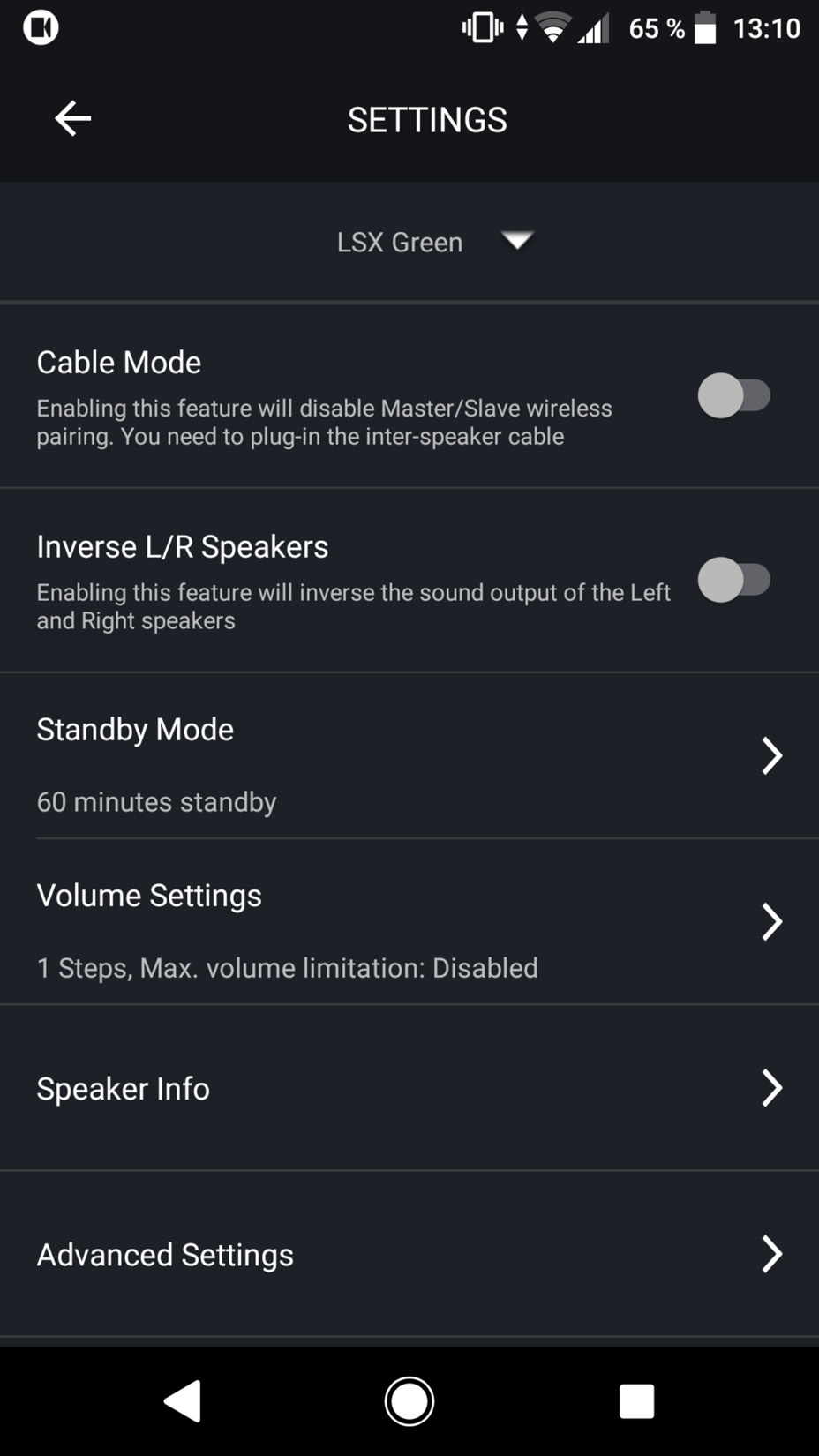Open Standby Mode settings
The height and width of the screenshot is (1456, 819).
tap(409, 756)
